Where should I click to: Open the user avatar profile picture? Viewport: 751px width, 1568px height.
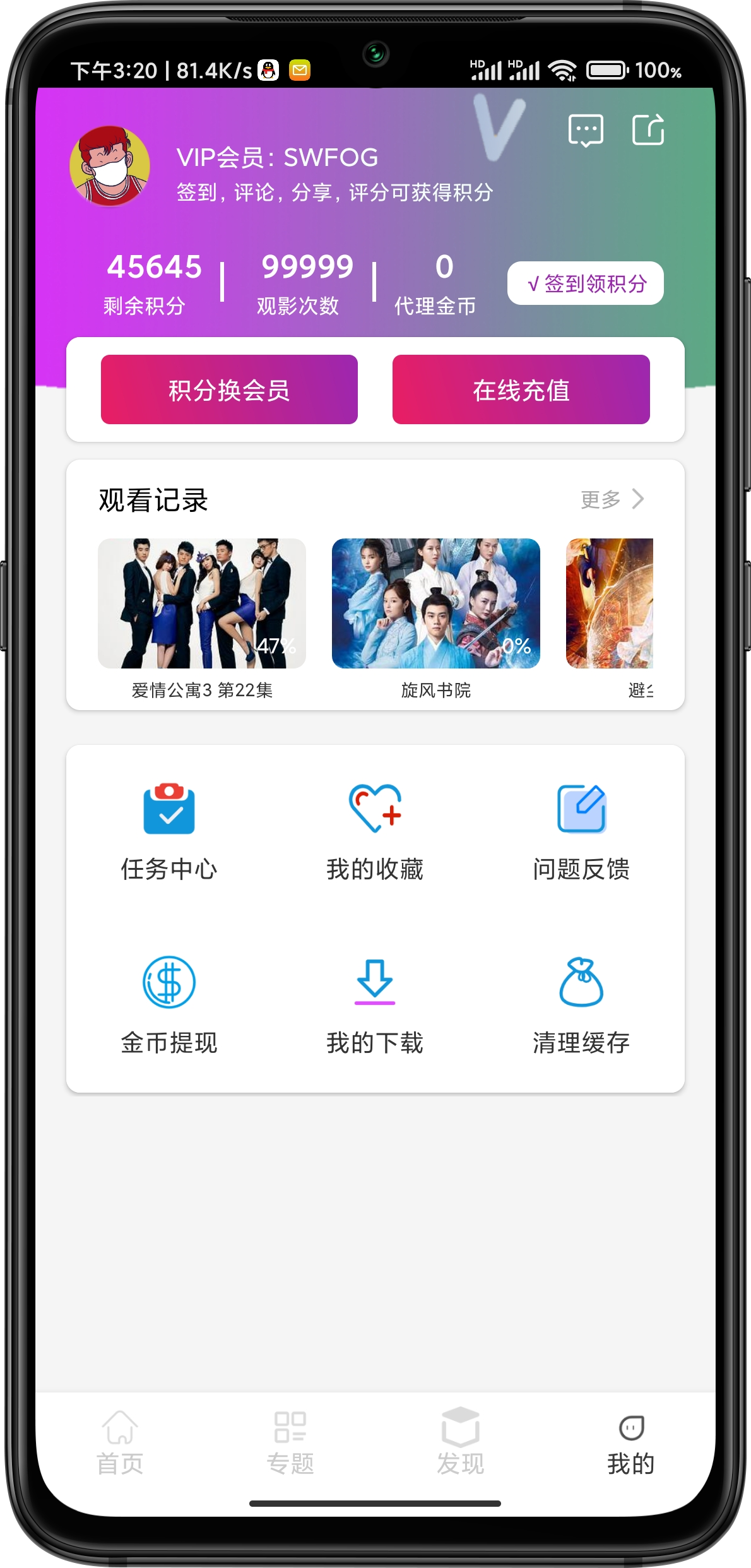point(110,166)
